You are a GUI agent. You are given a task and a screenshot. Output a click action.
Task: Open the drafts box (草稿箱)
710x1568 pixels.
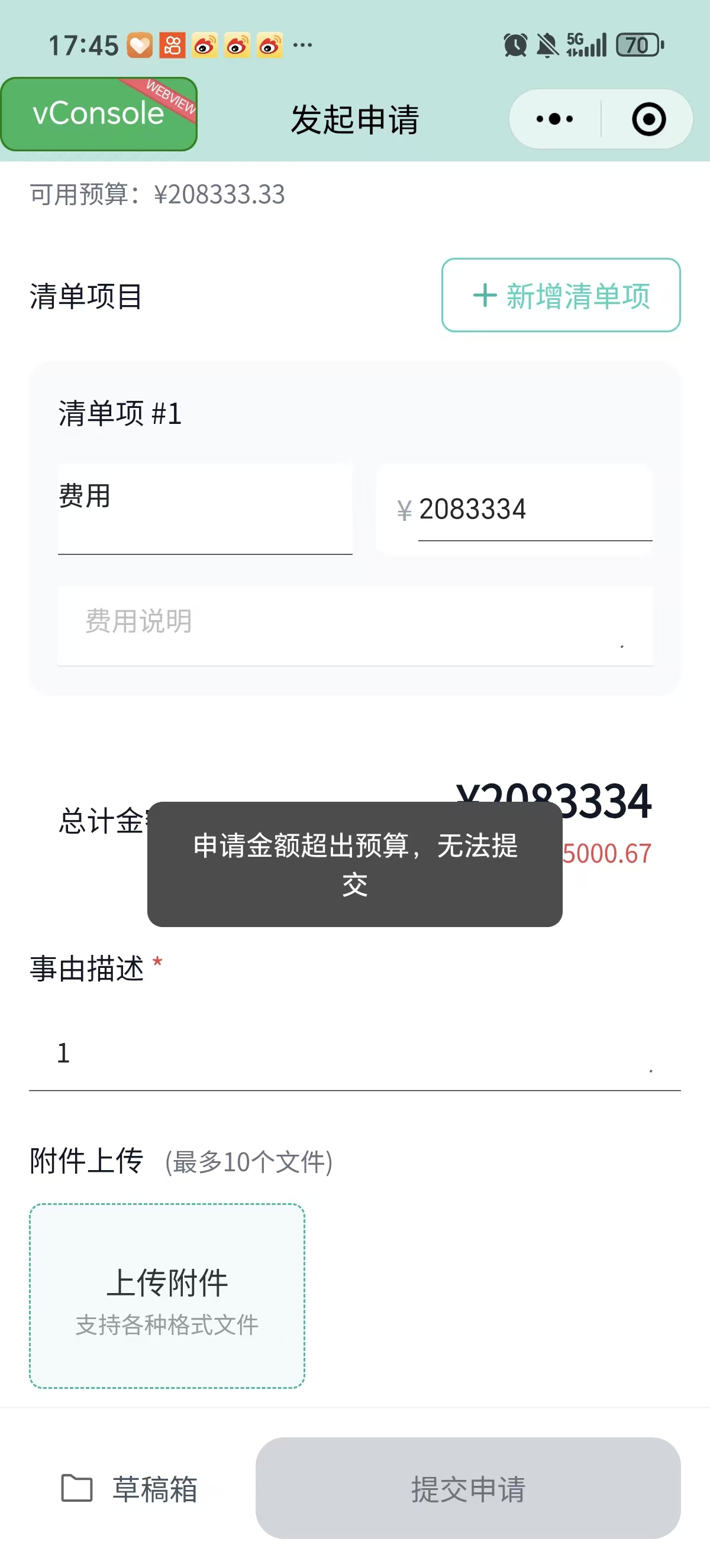[x=130, y=1489]
